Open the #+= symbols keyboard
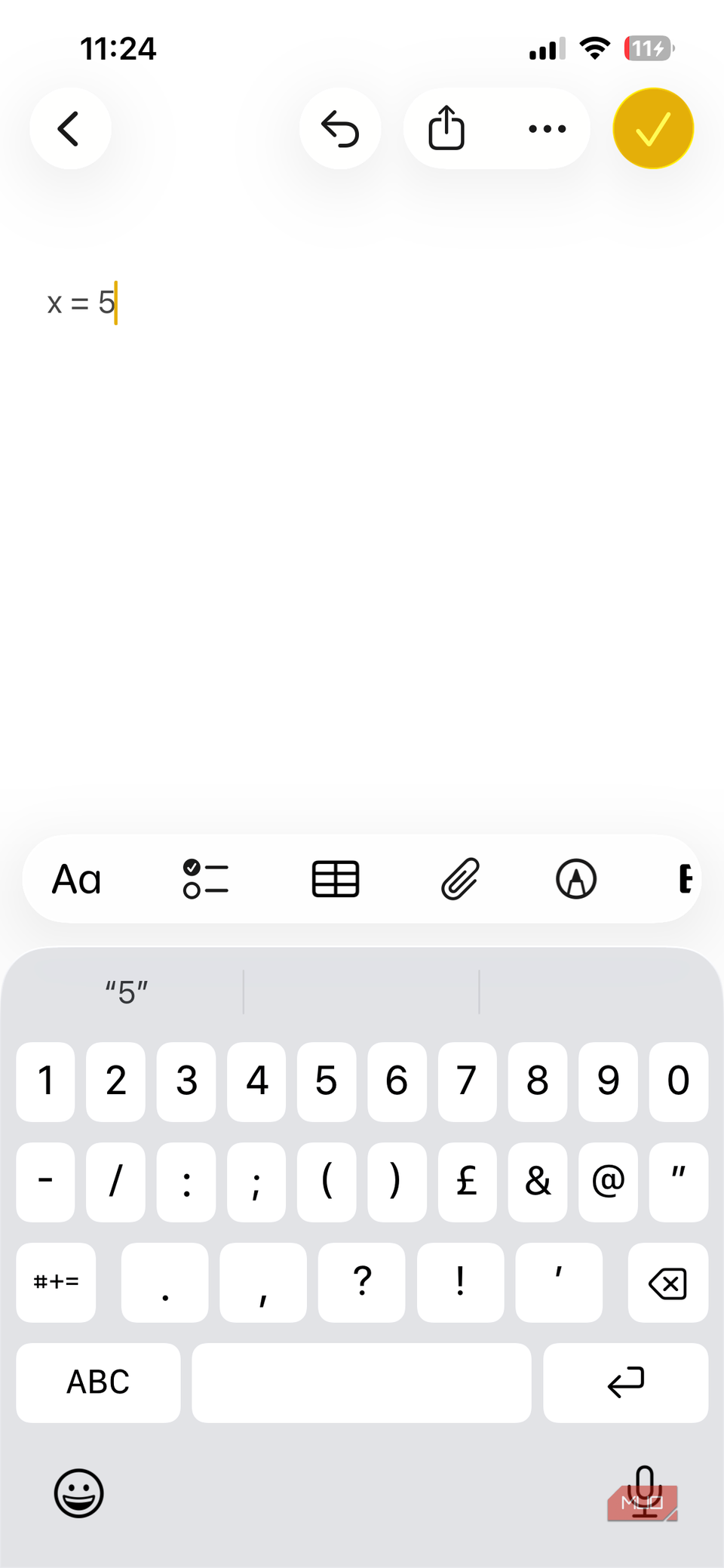The height and width of the screenshot is (1568, 724). [x=56, y=1283]
